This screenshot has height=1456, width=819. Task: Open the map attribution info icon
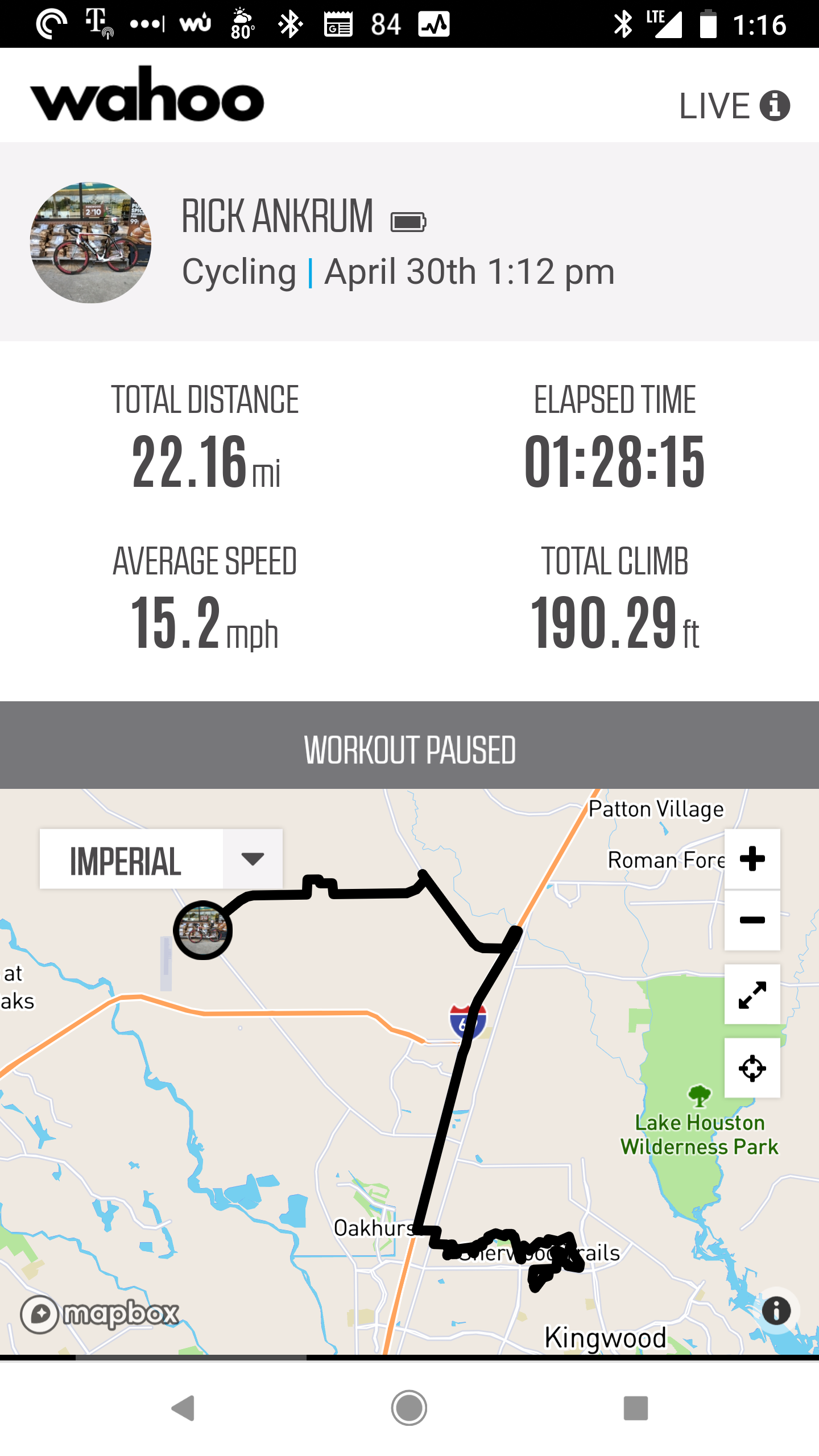tap(776, 1310)
